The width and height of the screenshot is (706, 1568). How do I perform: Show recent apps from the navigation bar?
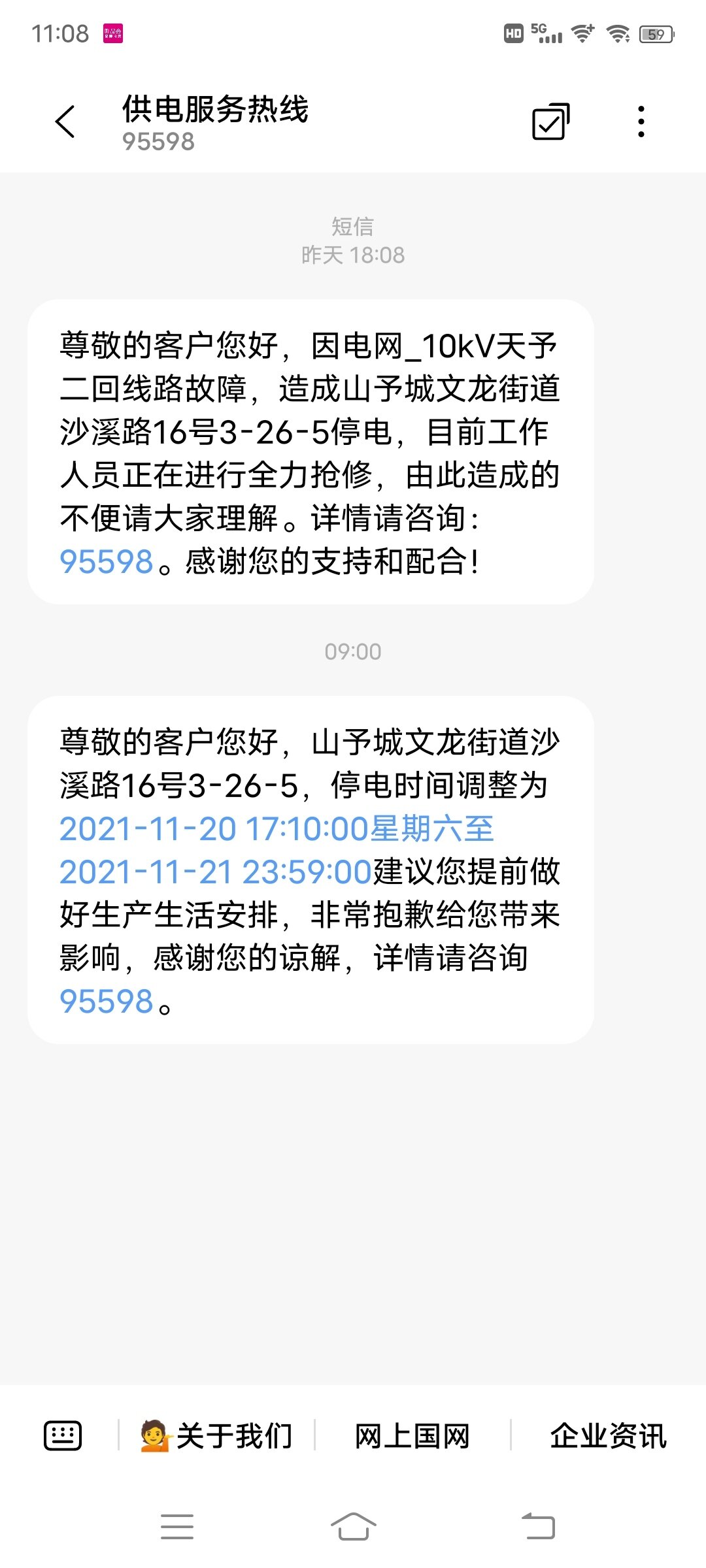177,1527
